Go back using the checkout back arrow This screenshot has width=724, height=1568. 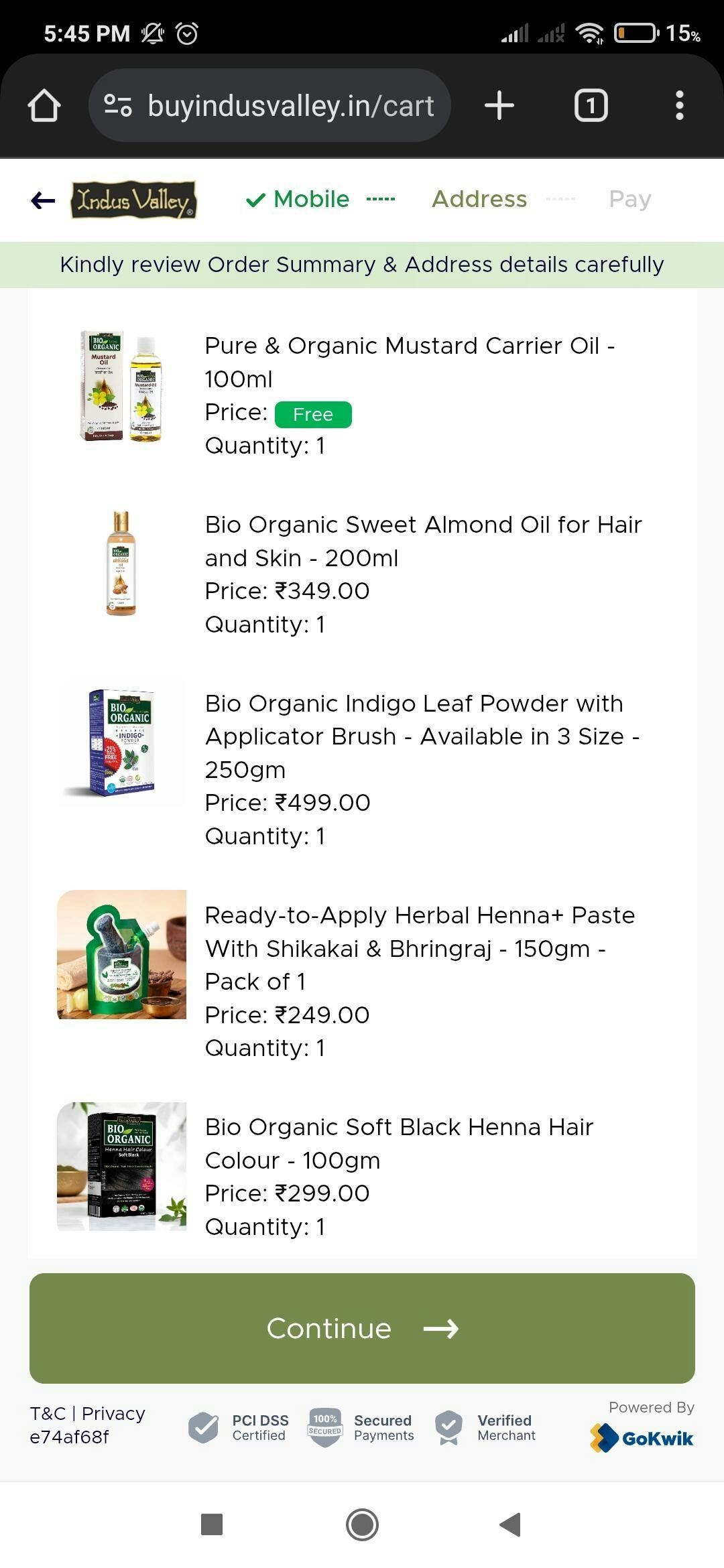coord(43,200)
